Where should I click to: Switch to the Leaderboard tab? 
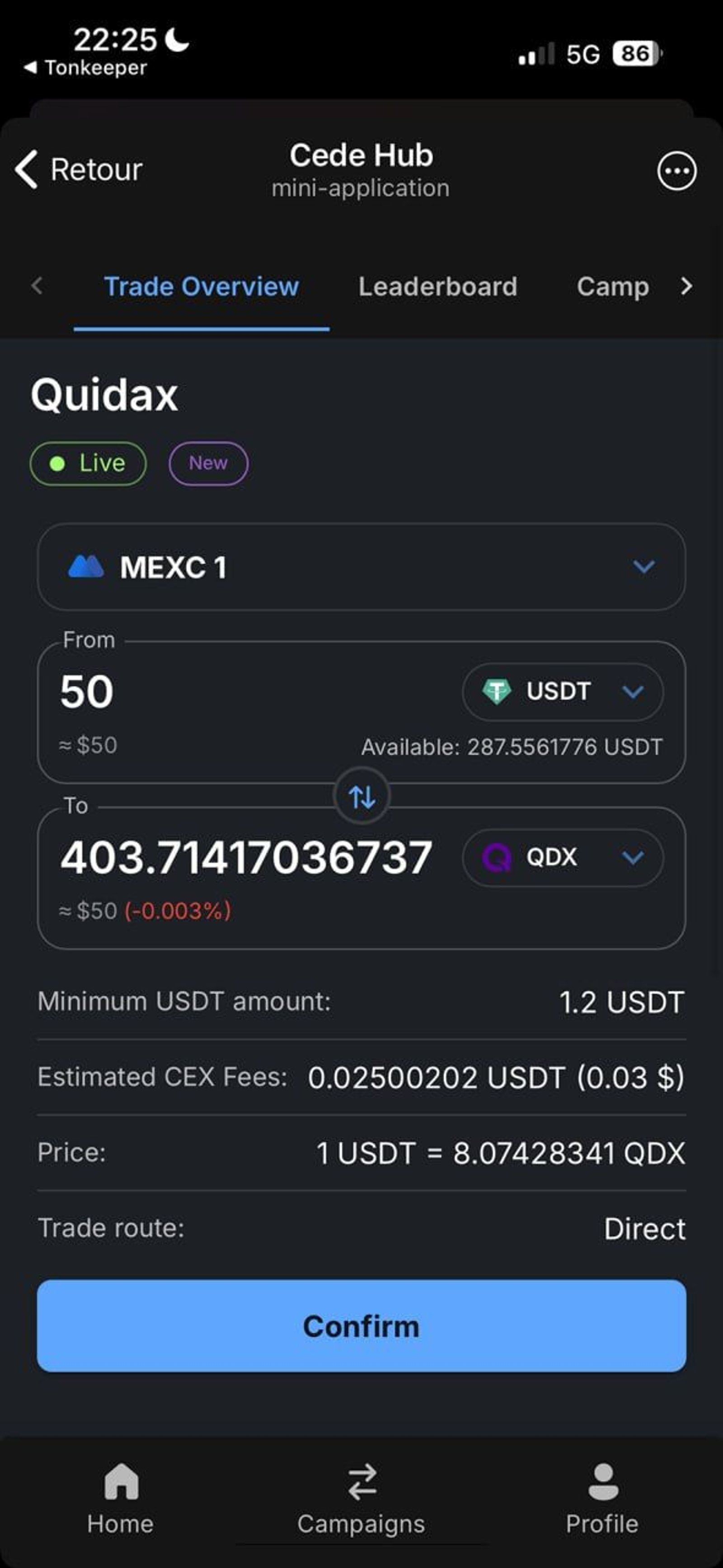[437, 286]
